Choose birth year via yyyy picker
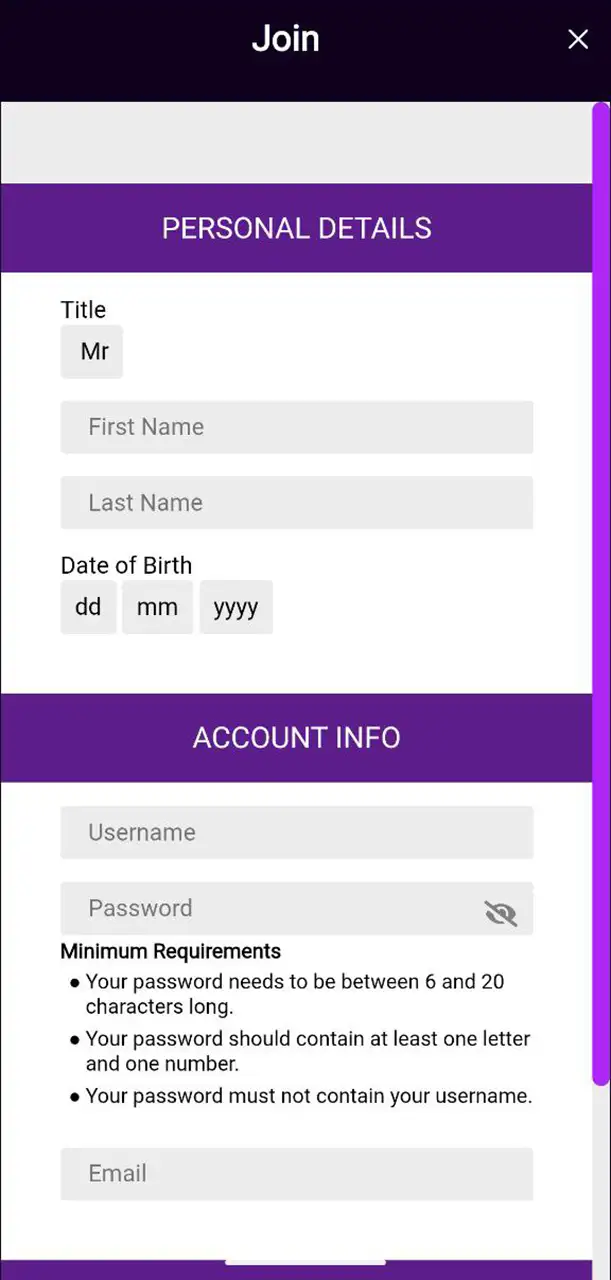Image resolution: width=611 pixels, height=1280 pixels. point(236,607)
